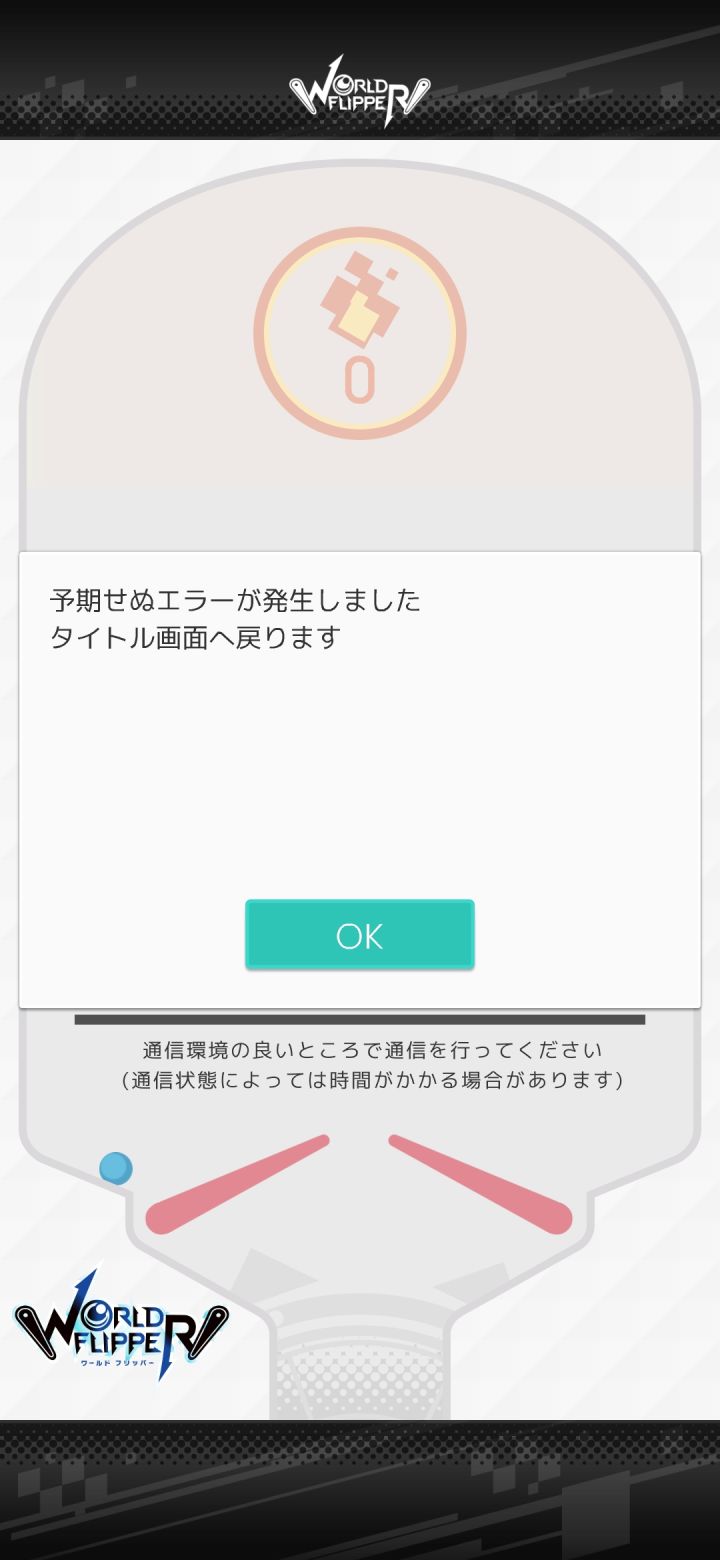Click the right pink flipper paddle
This screenshot has width=720, height=1560.
click(480, 1180)
